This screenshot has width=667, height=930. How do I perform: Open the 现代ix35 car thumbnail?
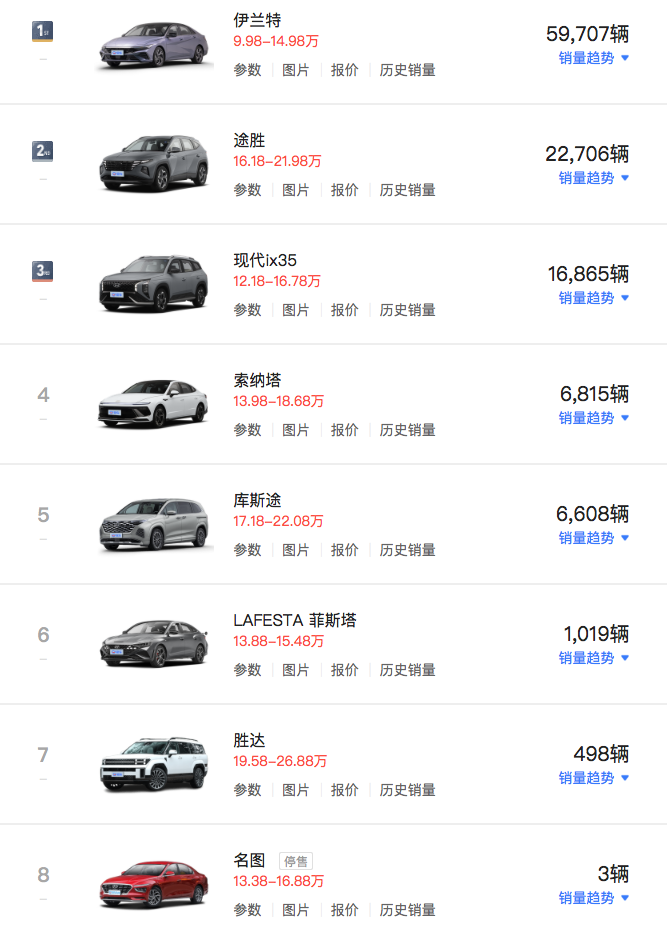tap(154, 283)
